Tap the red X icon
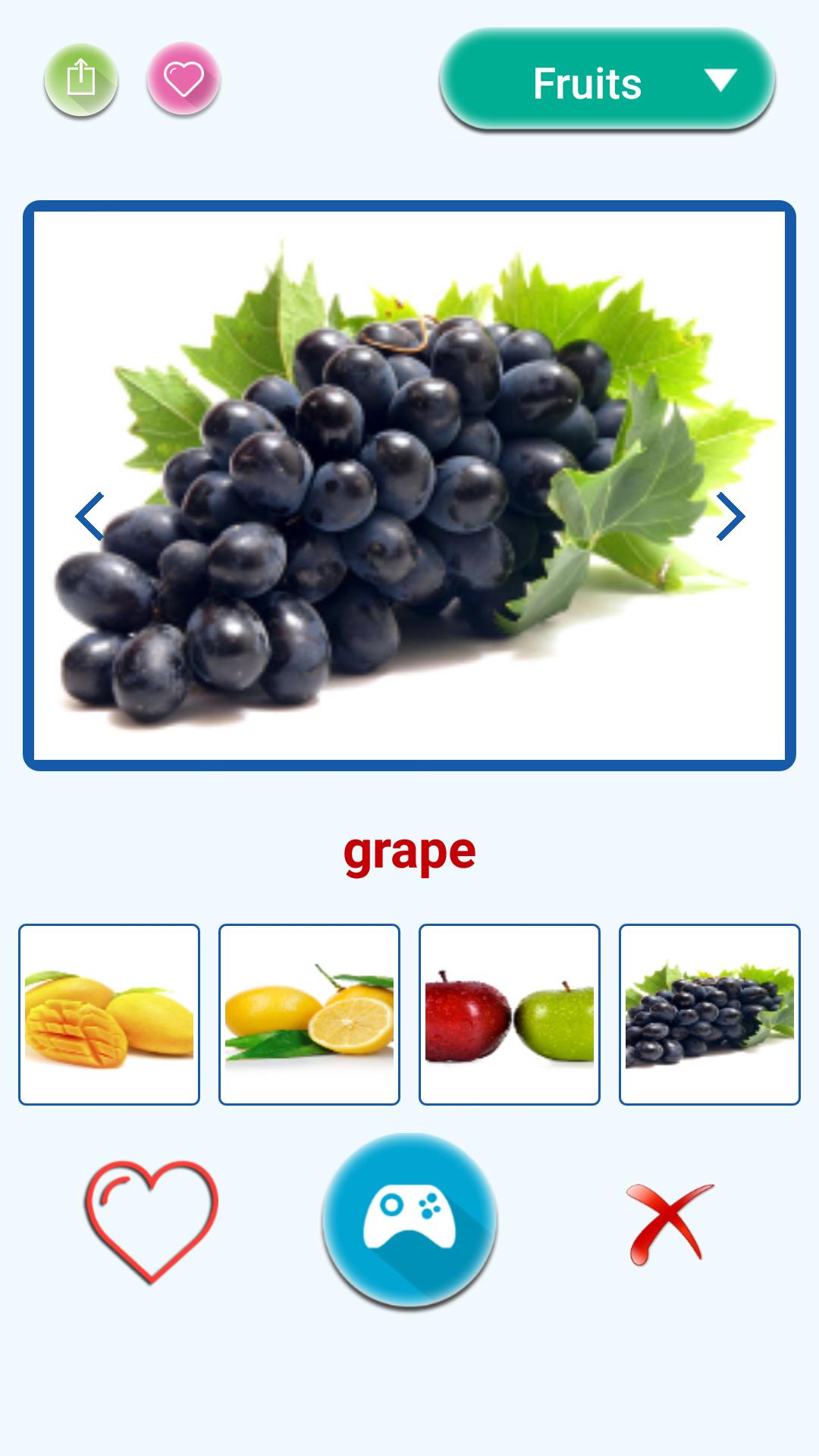The height and width of the screenshot is (1456, 819). (669, 1222)
